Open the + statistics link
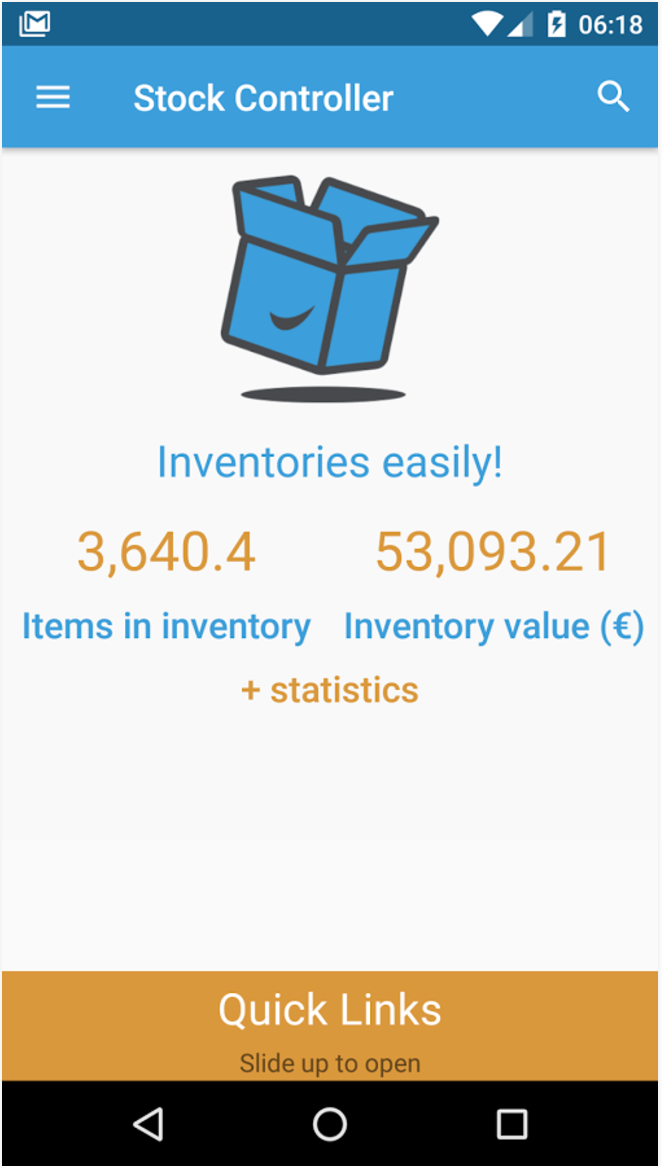 click(x=330, y=690)
